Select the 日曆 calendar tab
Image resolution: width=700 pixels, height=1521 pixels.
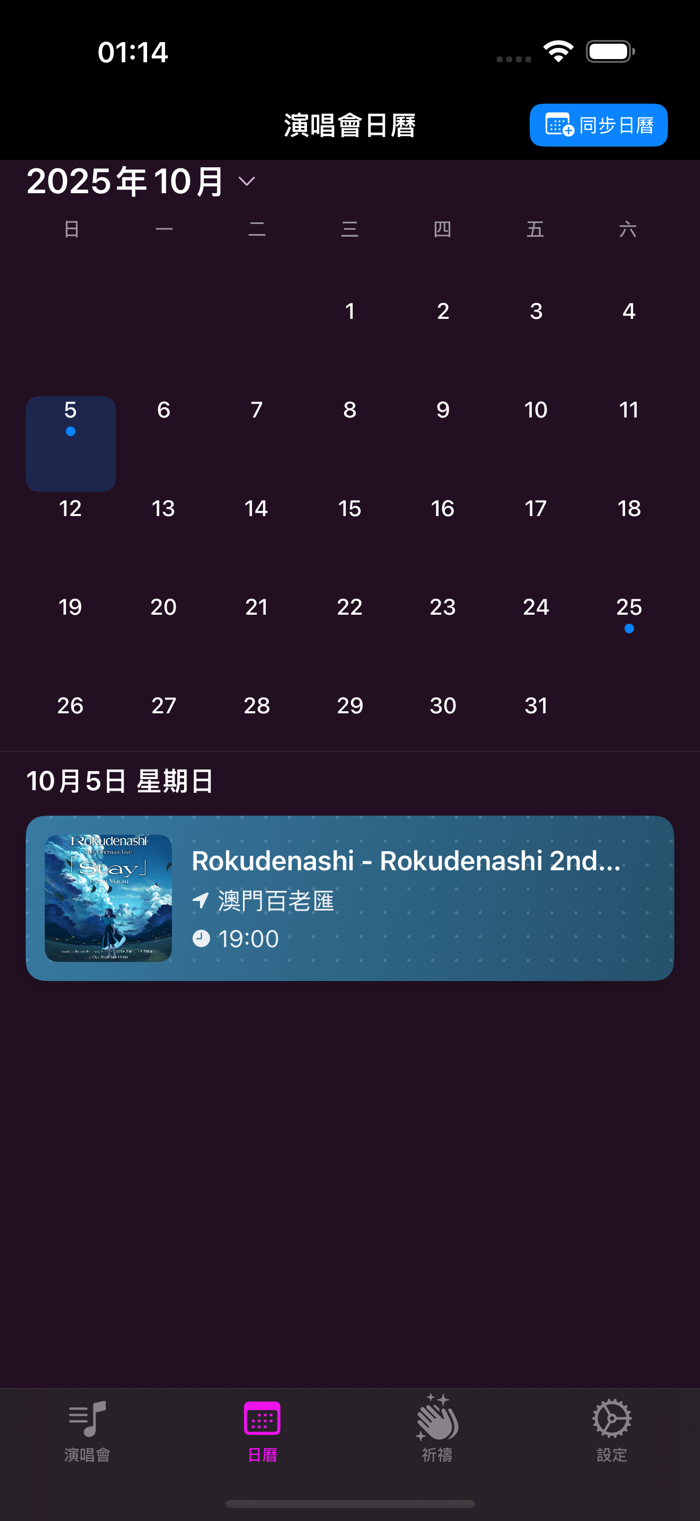point(262,1430)
